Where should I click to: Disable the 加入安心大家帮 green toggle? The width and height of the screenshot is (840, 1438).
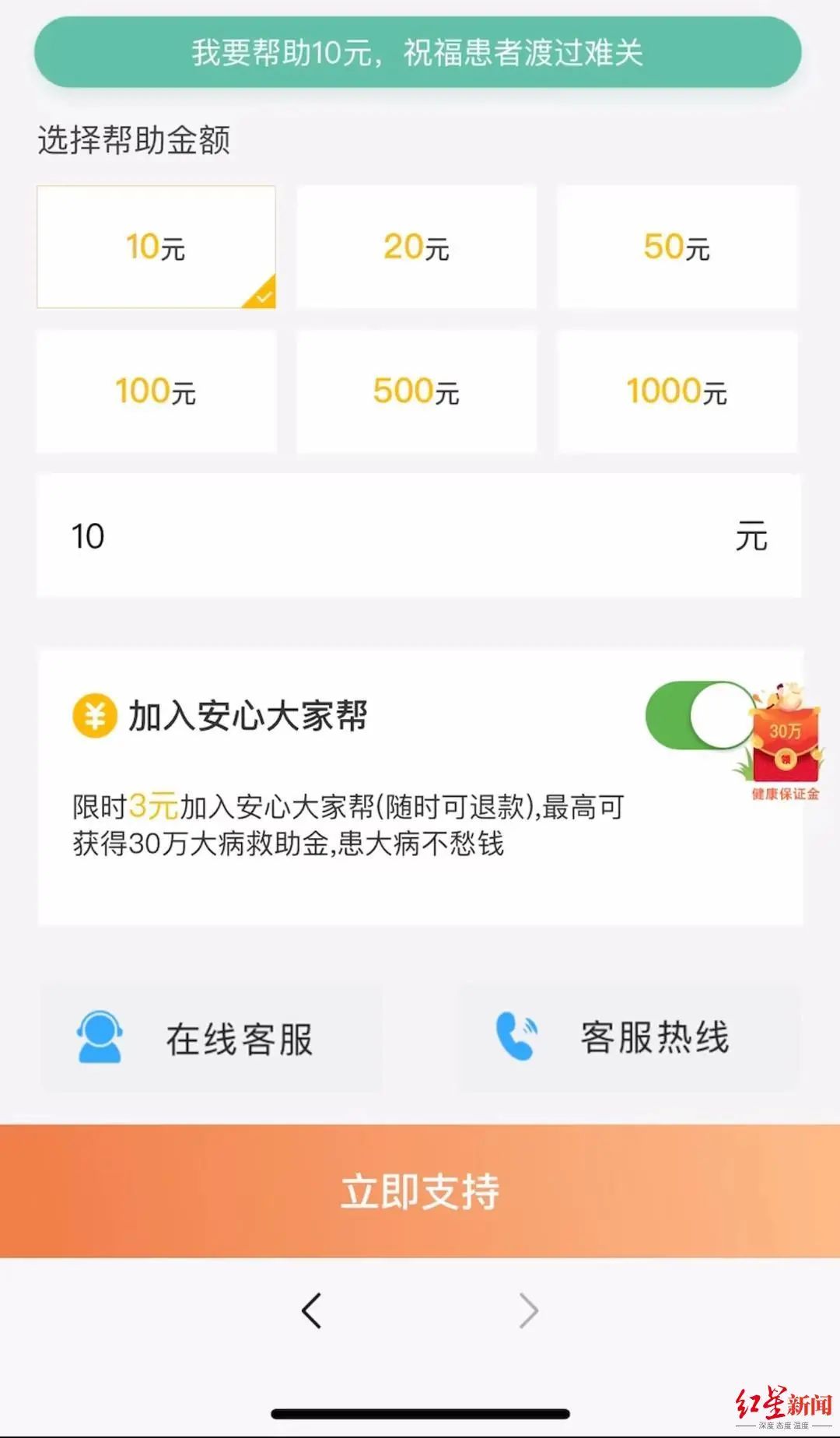(x=695, y=714)
